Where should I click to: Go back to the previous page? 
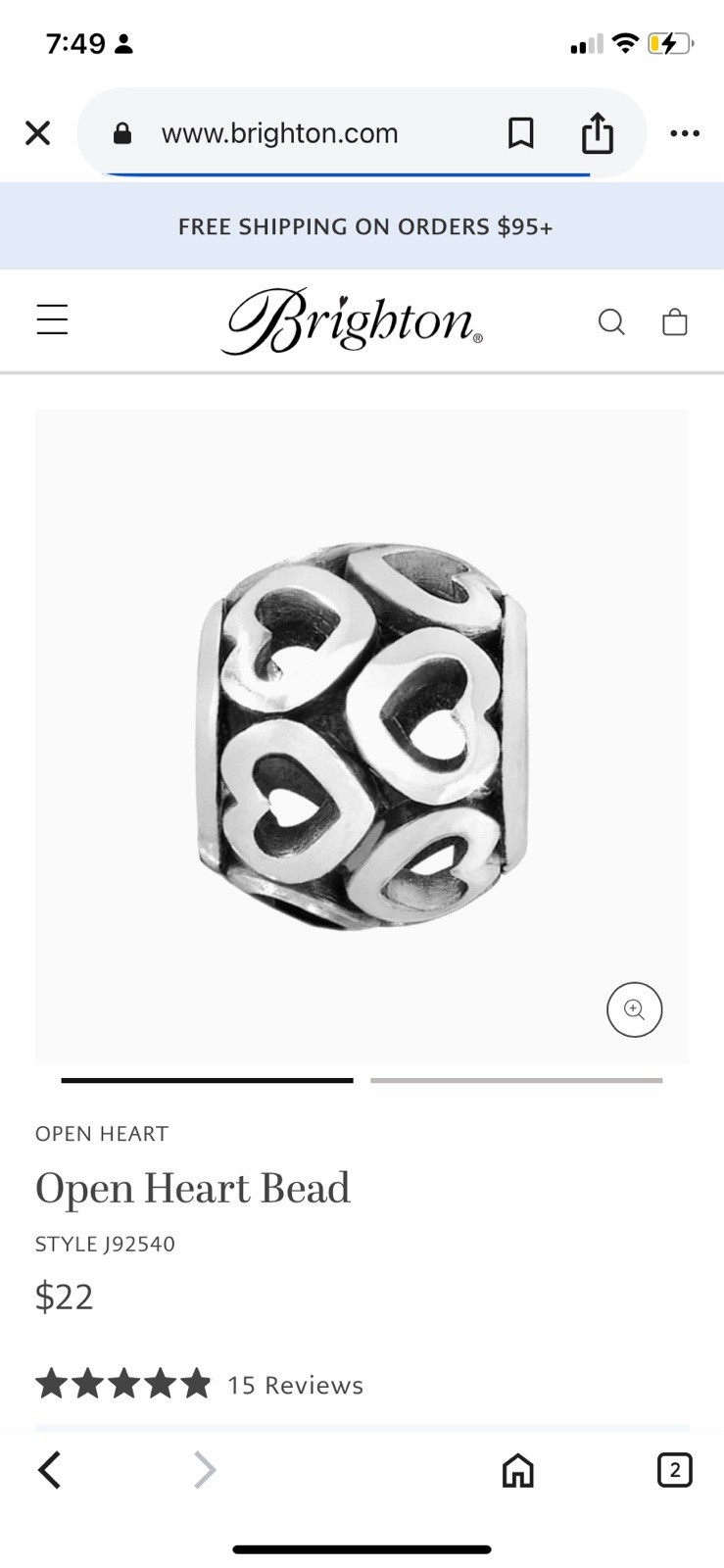click(x=50, y=1470)
